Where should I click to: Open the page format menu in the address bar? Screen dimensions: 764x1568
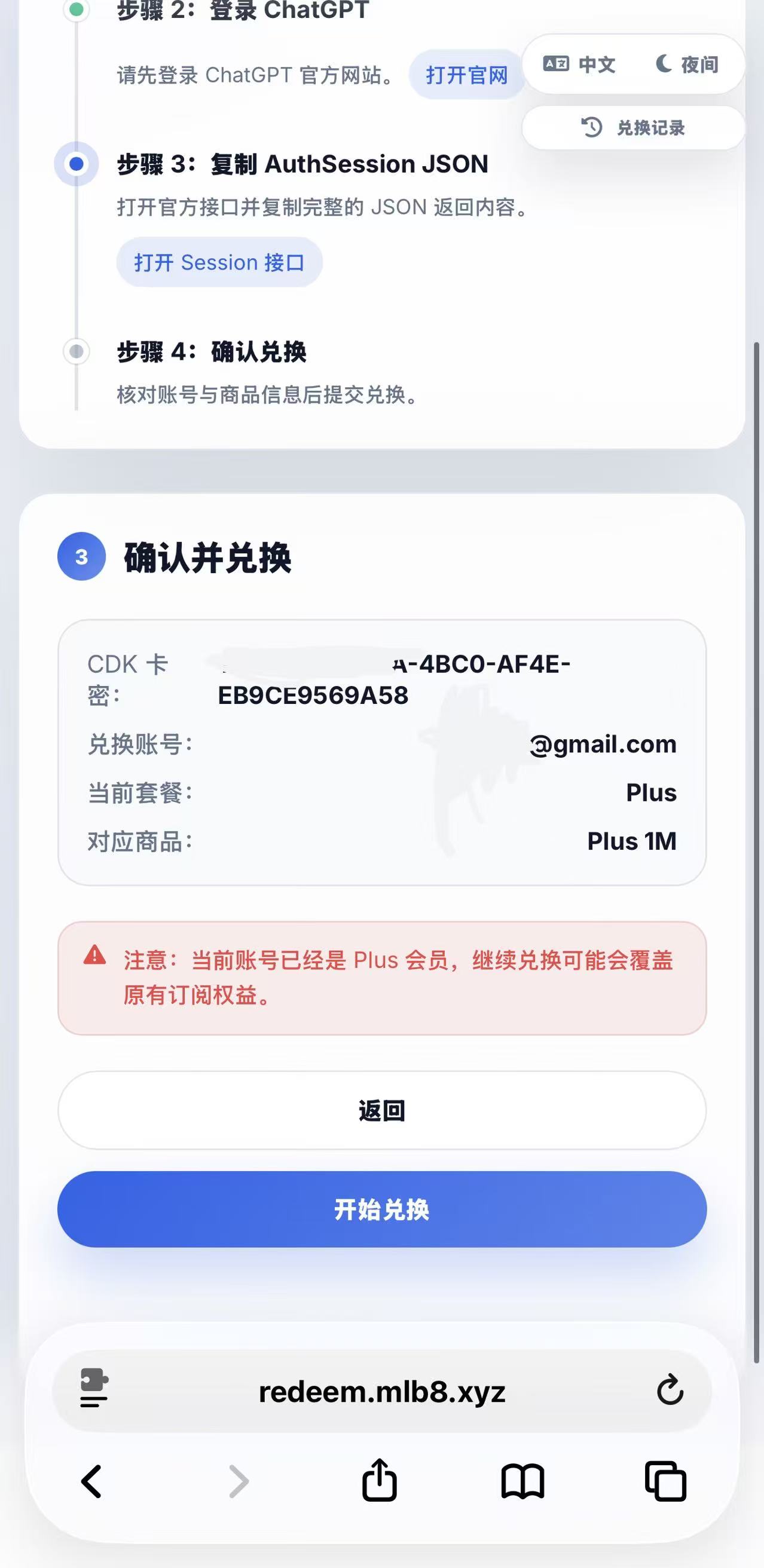pos(94,1391)
